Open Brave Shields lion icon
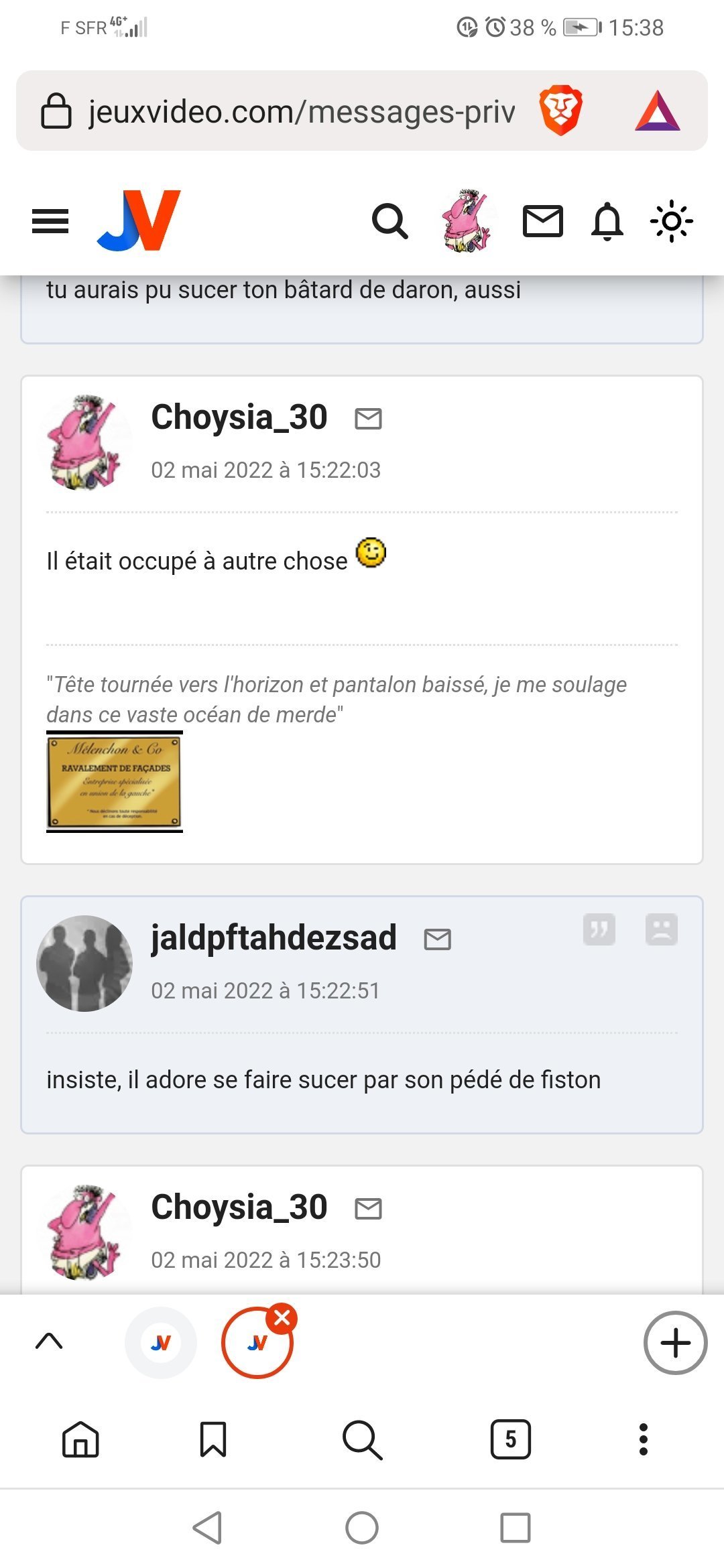Viewport: 724px width, 1568px height. (x=560, y=111)
